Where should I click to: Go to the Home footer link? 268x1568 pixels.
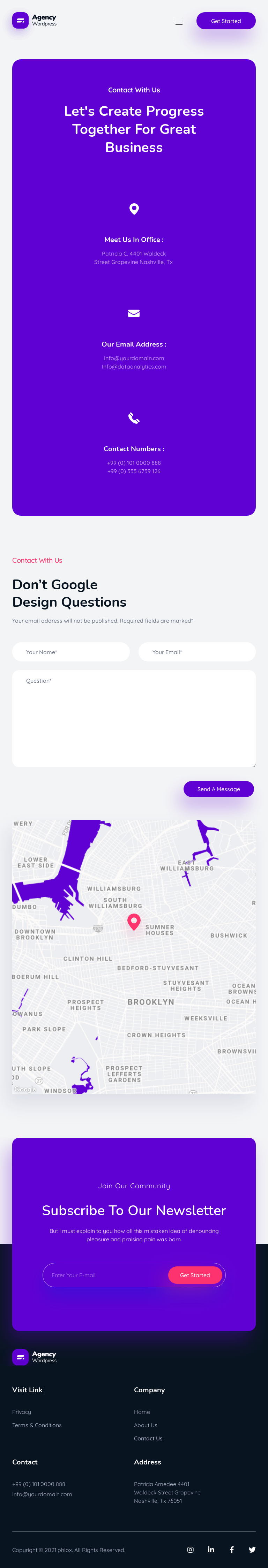tap(142, 1411)
